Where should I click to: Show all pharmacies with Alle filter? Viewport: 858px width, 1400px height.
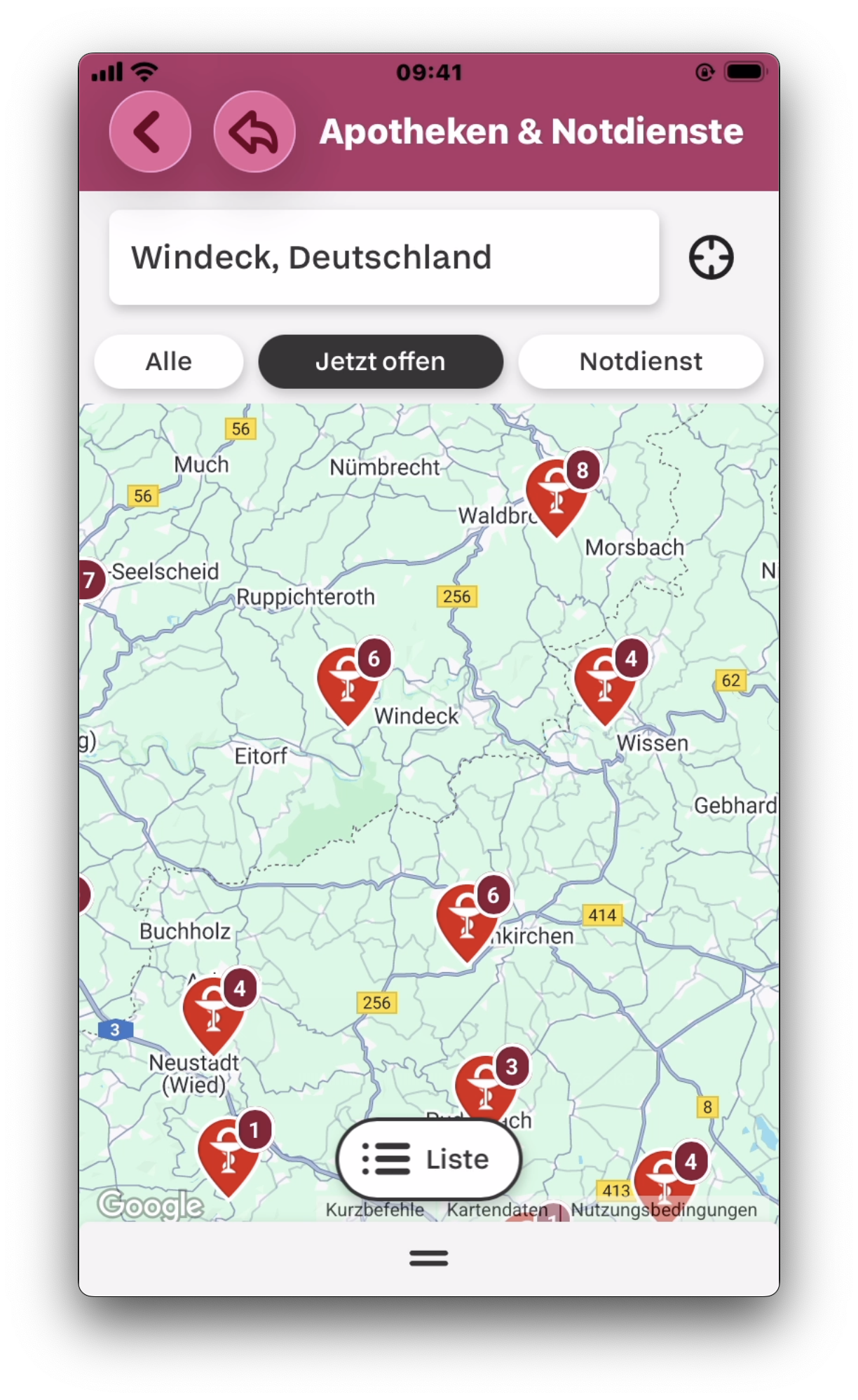[x=168, y=362]
